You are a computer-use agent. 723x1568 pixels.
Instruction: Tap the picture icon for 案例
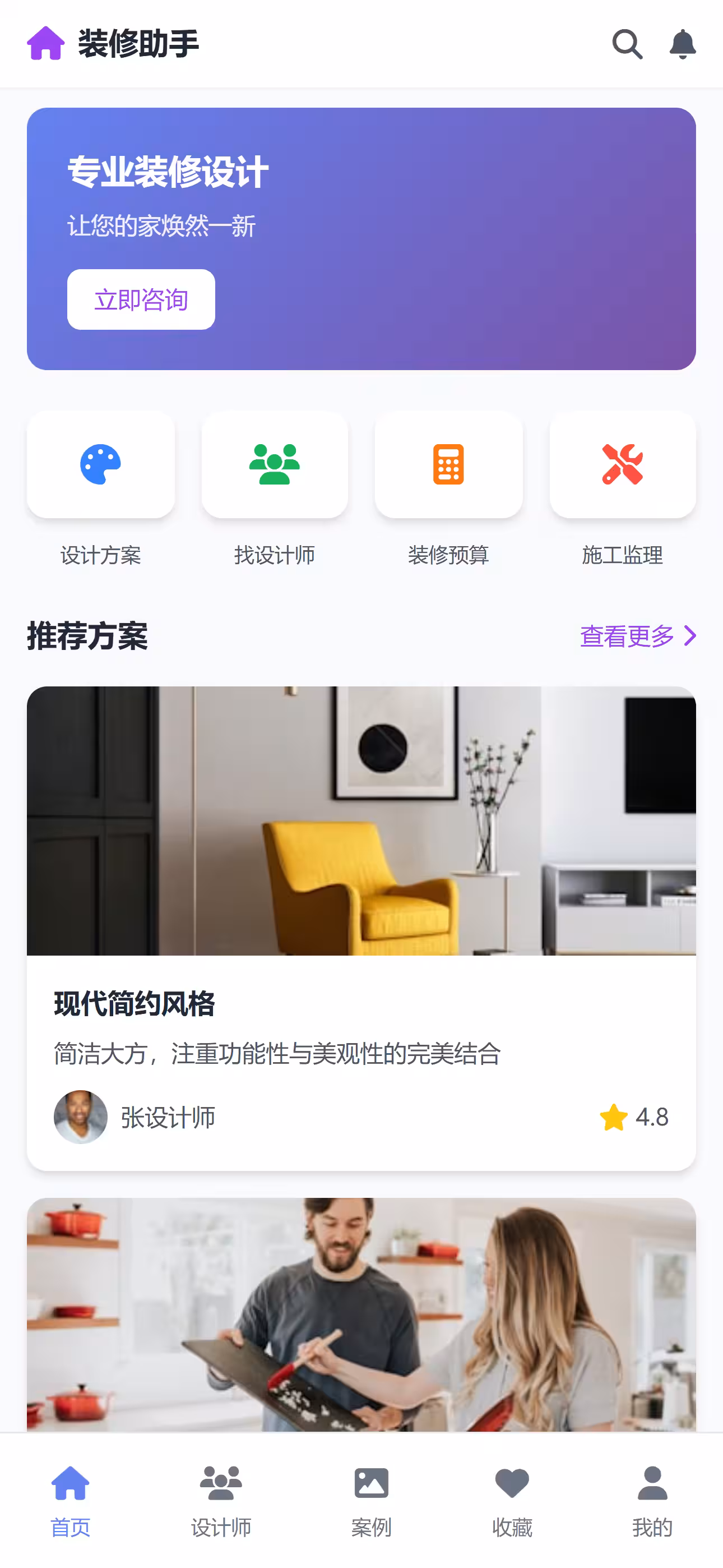click(372, 1483)
